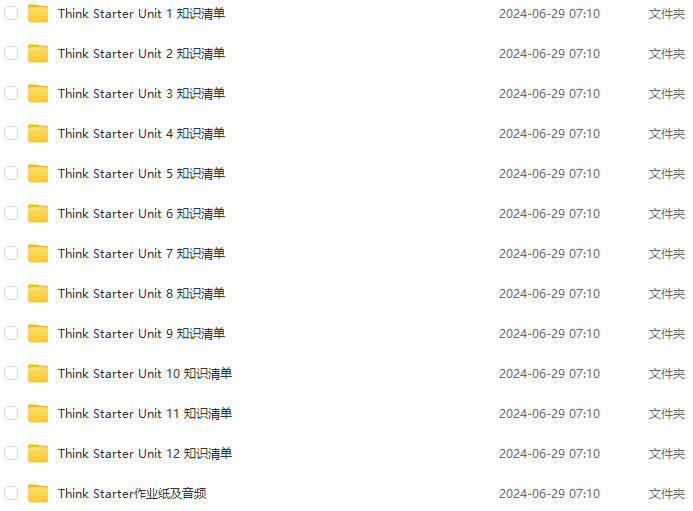Open the Think Starter作业纸及音频 folder

[x=132, y=494]
